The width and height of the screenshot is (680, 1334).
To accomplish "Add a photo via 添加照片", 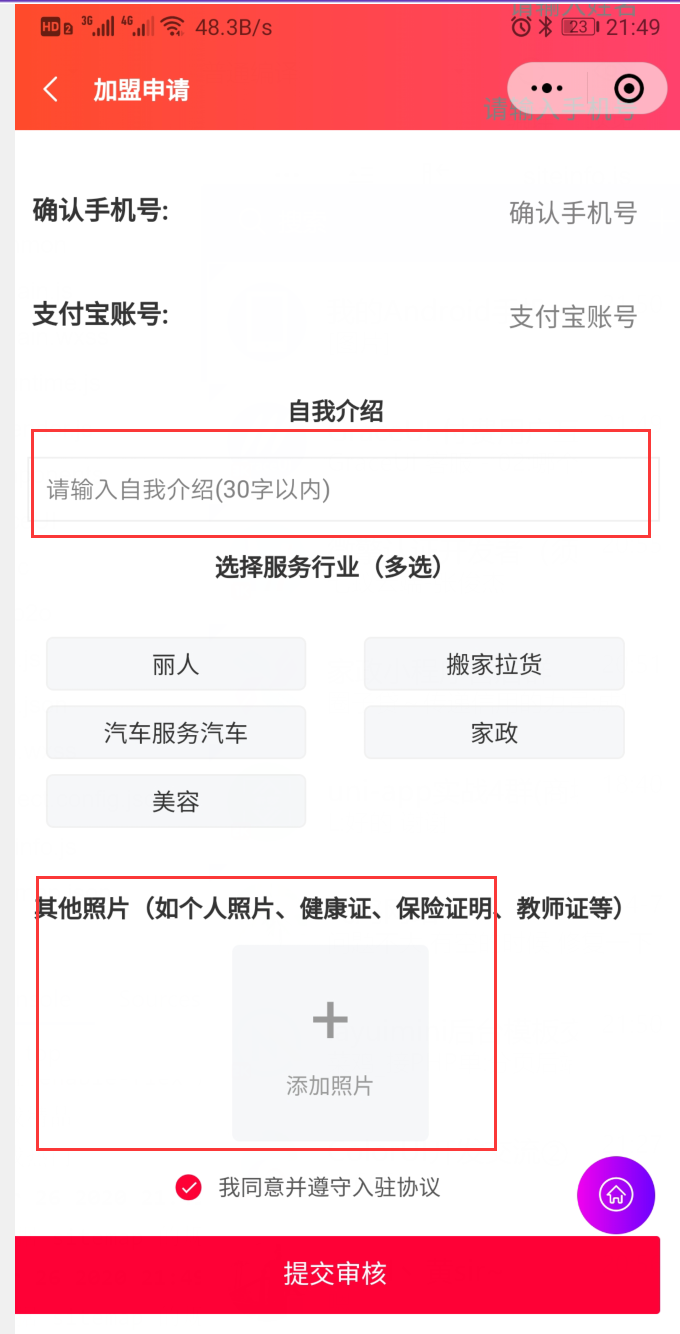I will [x=330, y=1042].
